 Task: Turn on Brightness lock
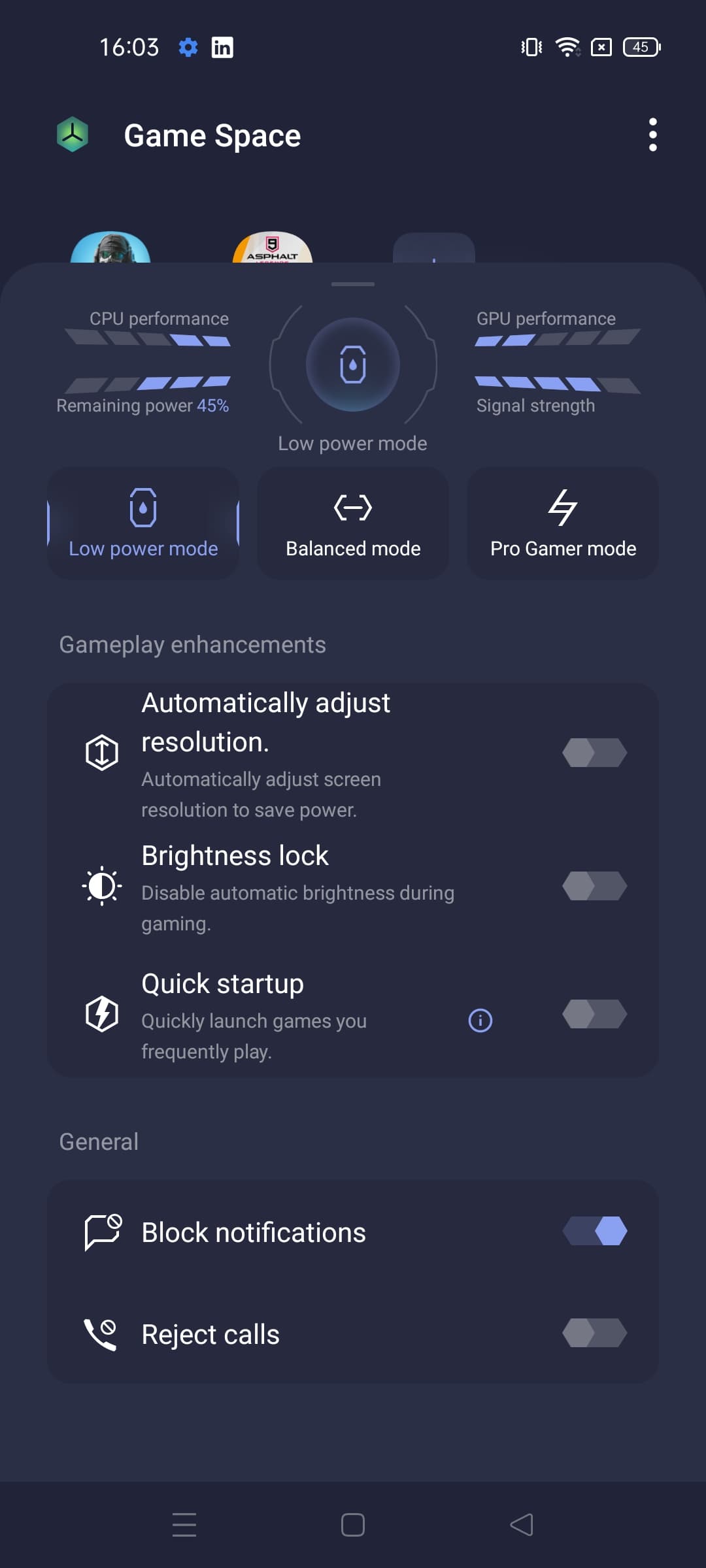click(594, 886)
